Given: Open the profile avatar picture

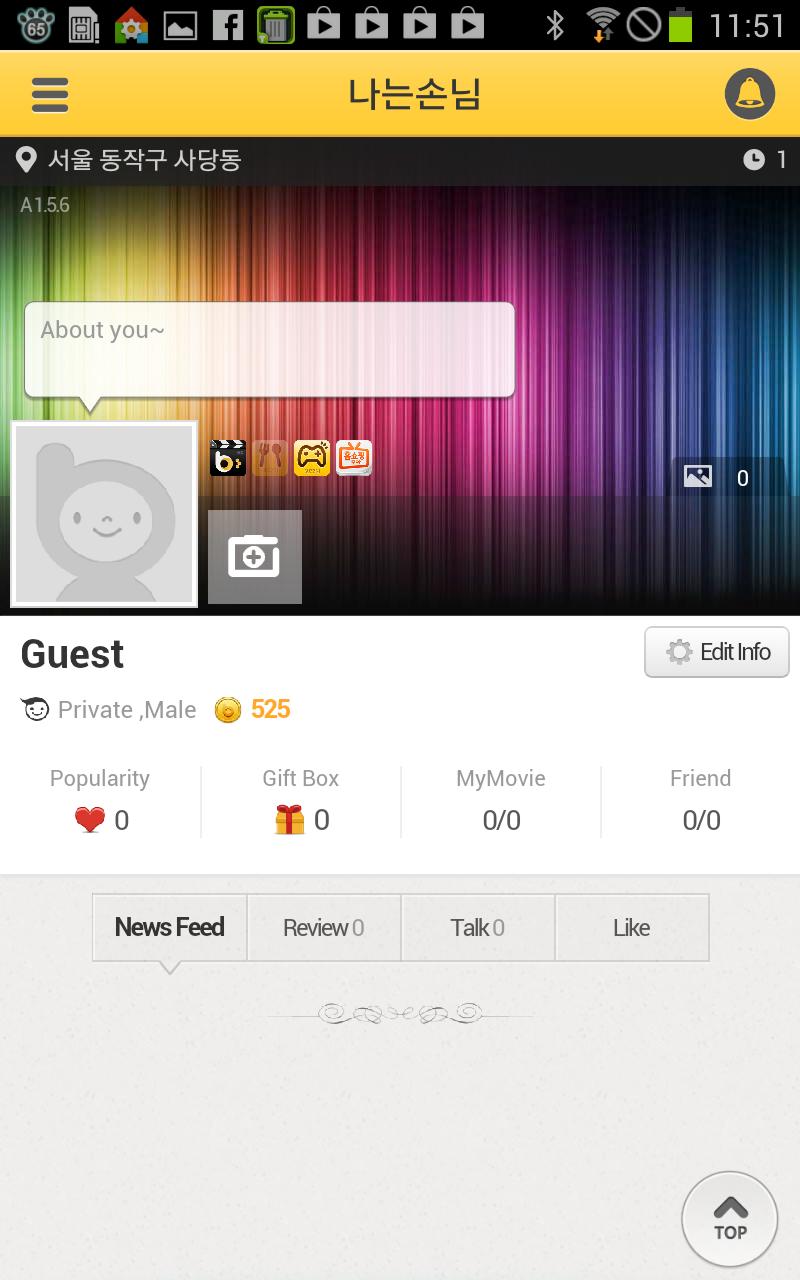Looking at the screenshot, I should click(104, 514).
